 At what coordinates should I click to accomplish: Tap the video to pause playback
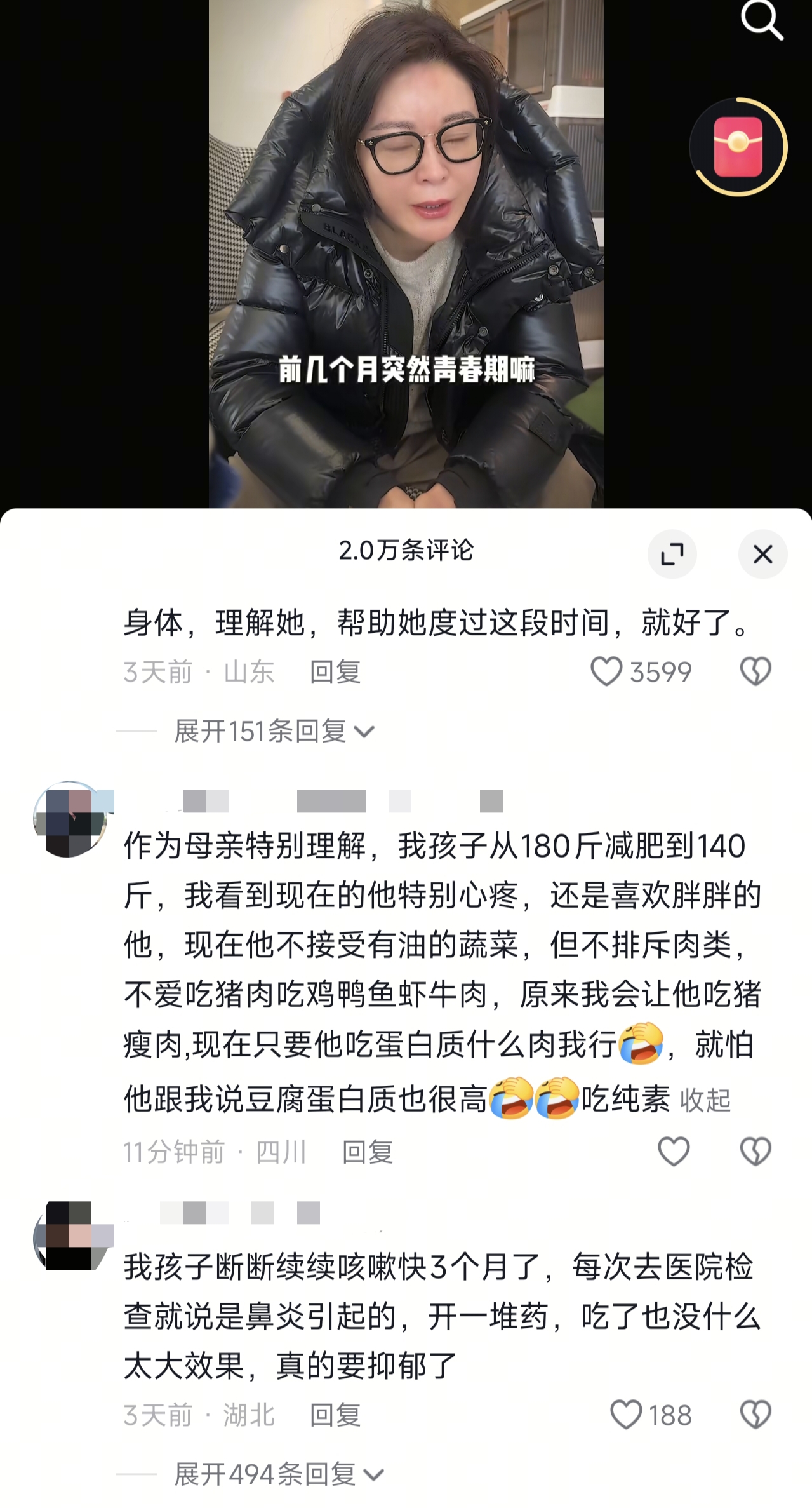click(x=406, y=254)
